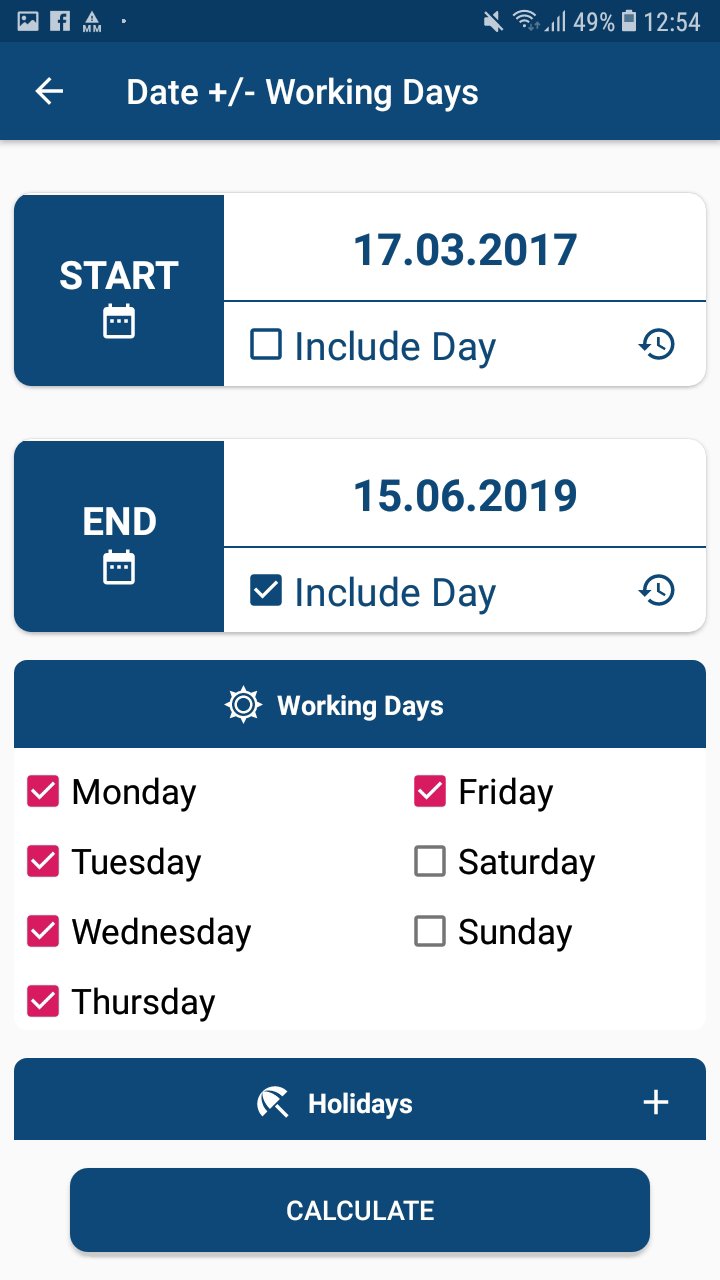720x1280 pixels.
Task: Edit the start date 17.03.2017
Action: click(x=465, y=249)
